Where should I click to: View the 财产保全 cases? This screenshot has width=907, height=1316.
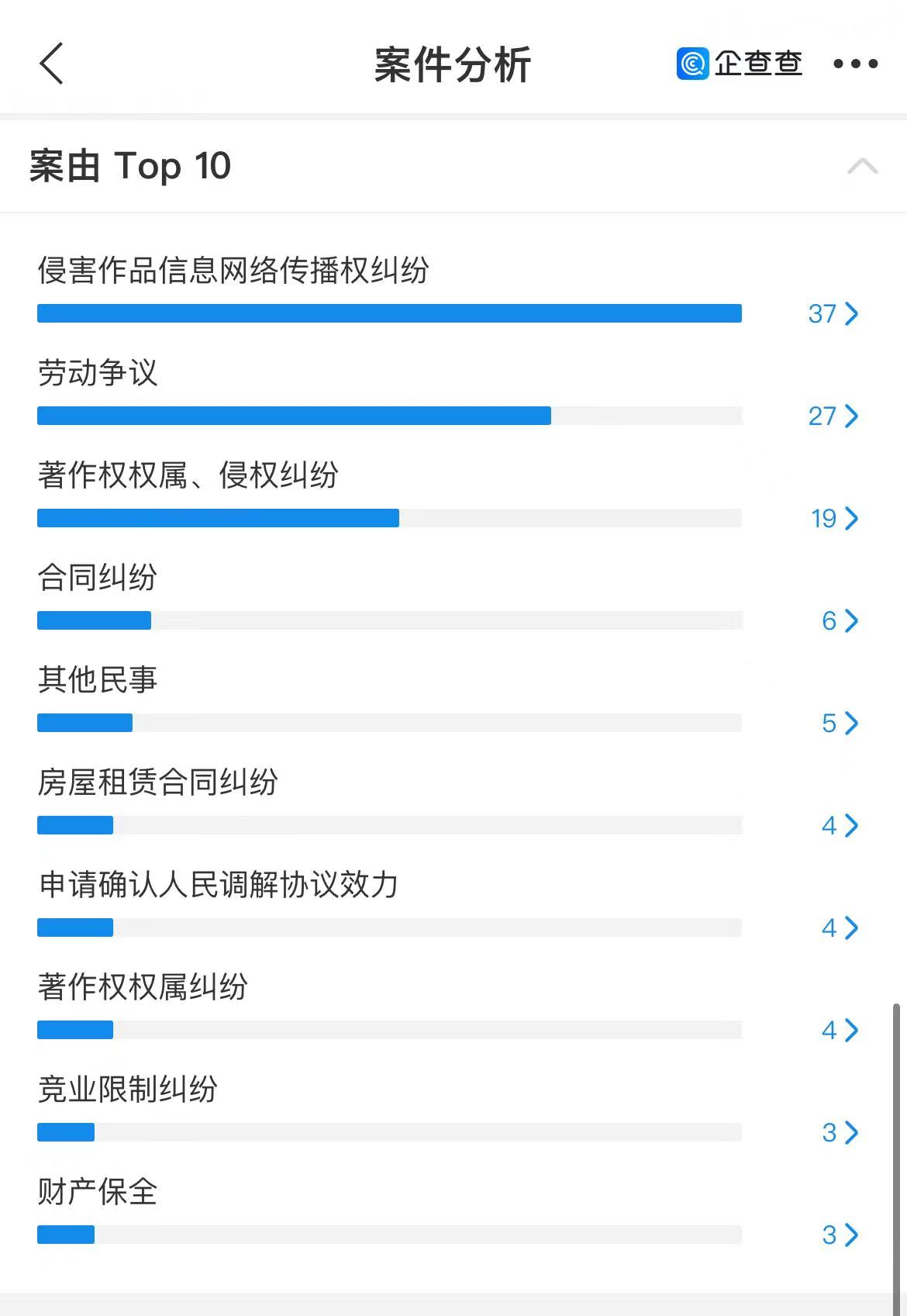(x=840, y=1235)
